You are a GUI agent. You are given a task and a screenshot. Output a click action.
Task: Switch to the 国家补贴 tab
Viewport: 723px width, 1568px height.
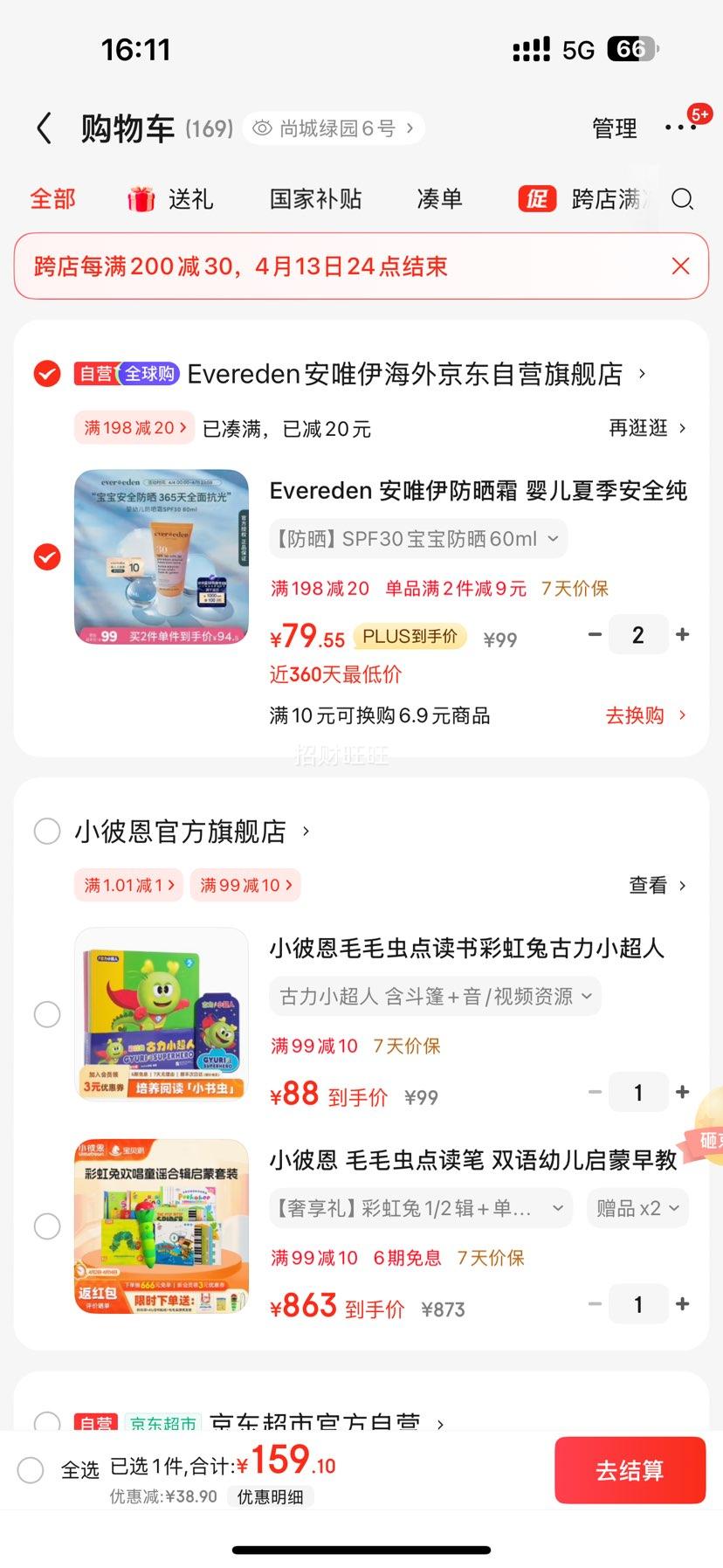[x=315, y=199]
